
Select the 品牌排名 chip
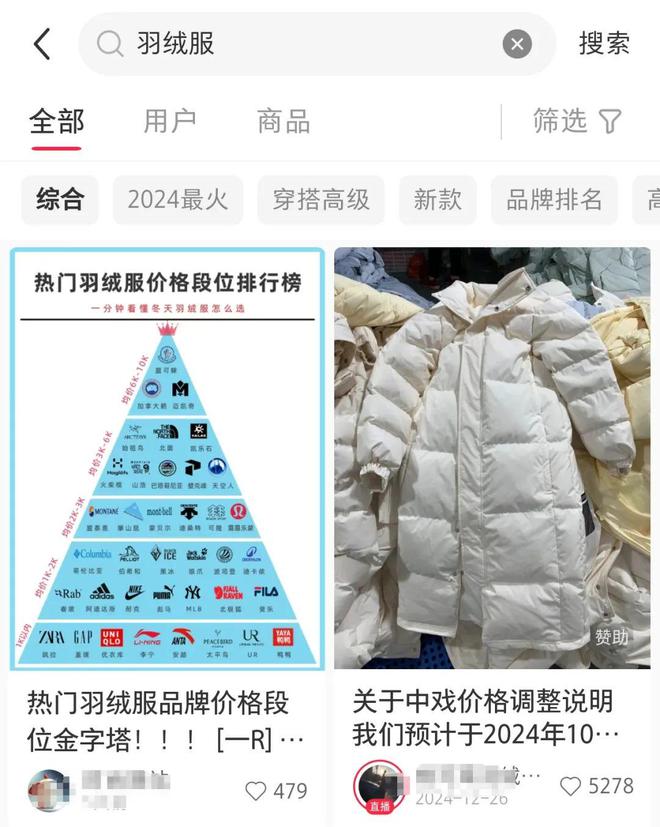[554, 199]
